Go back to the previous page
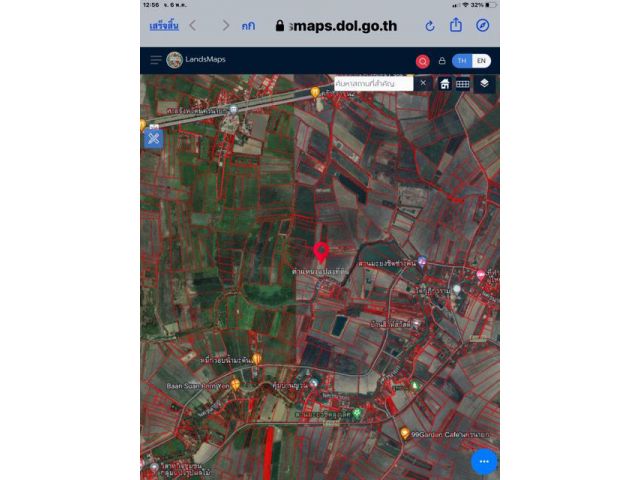The width and height of the screenshot is (640, 480). [x=193, y=26]
